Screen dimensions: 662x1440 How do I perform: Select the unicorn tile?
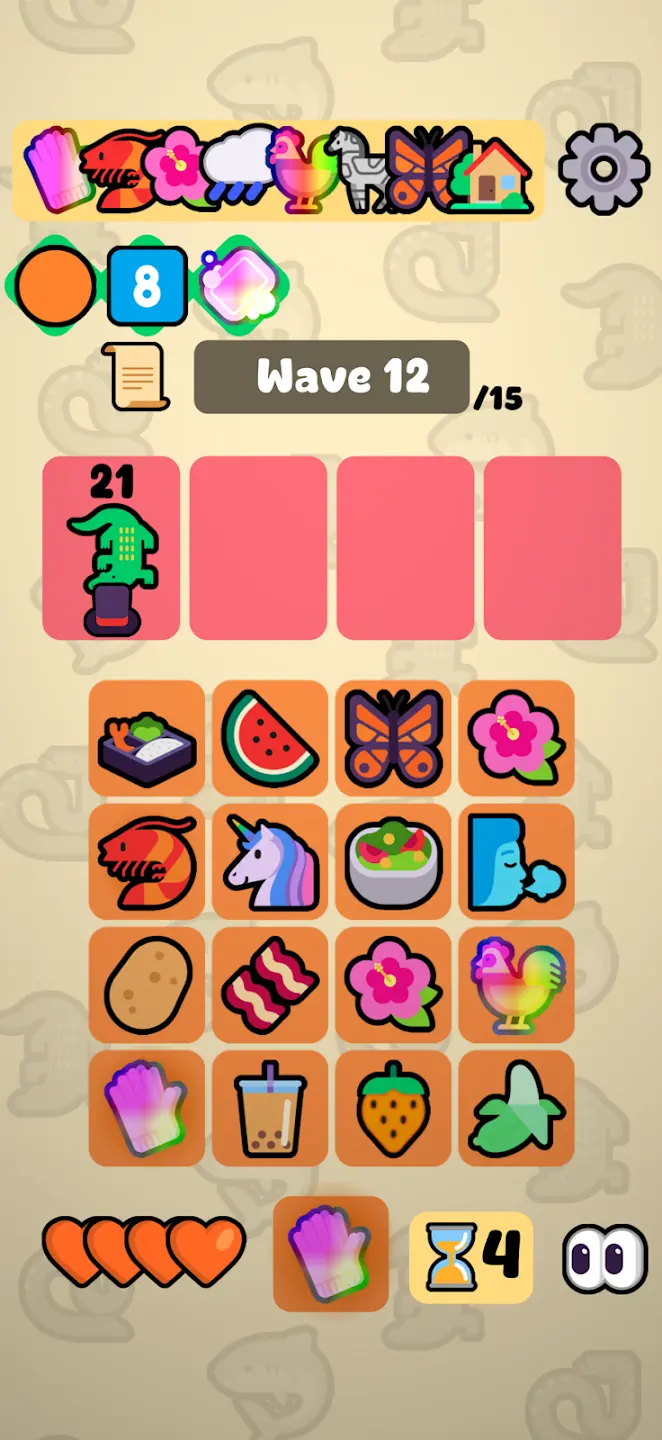coord(270,861)
